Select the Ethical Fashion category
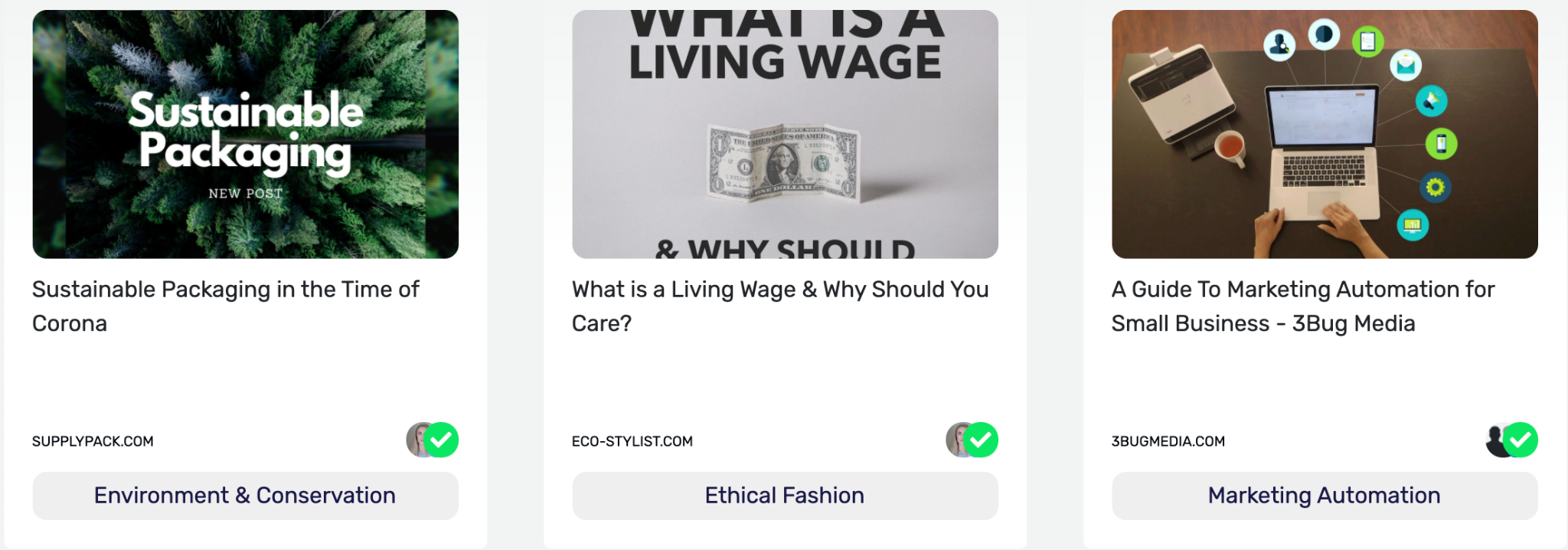Image resolution: width=1568 pixels, height=550 pixels. click(x=785, y=496)
